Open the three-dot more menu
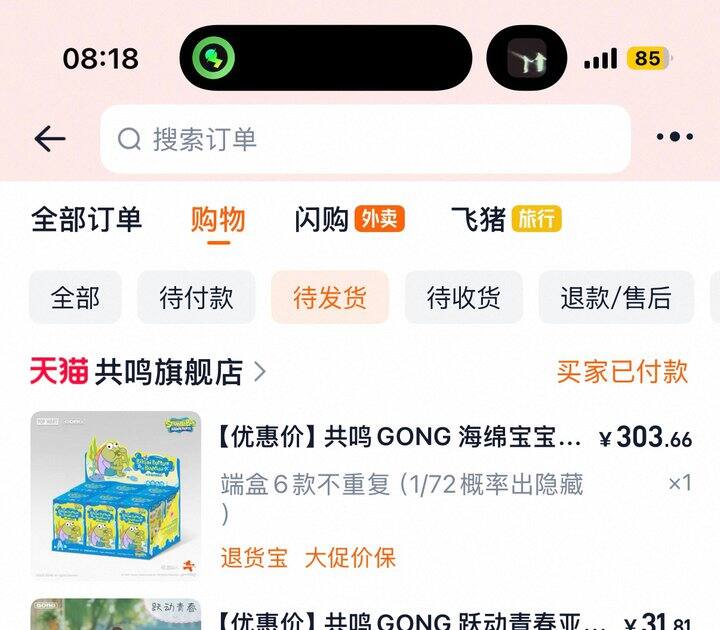The width and height of the screenshot is (720, 630). click(x=675, y=138)
